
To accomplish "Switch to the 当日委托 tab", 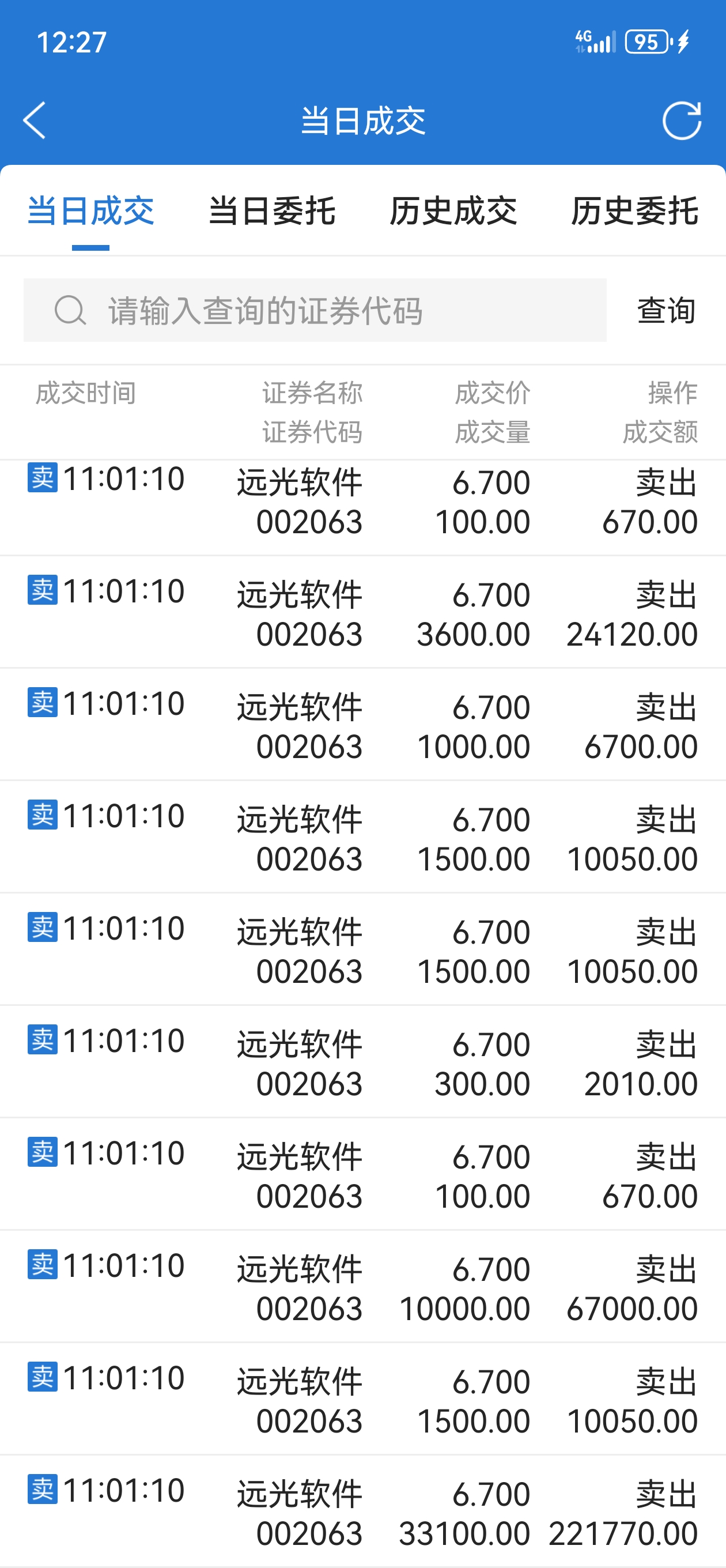I will pyautogui.click(x=272, y=211).
